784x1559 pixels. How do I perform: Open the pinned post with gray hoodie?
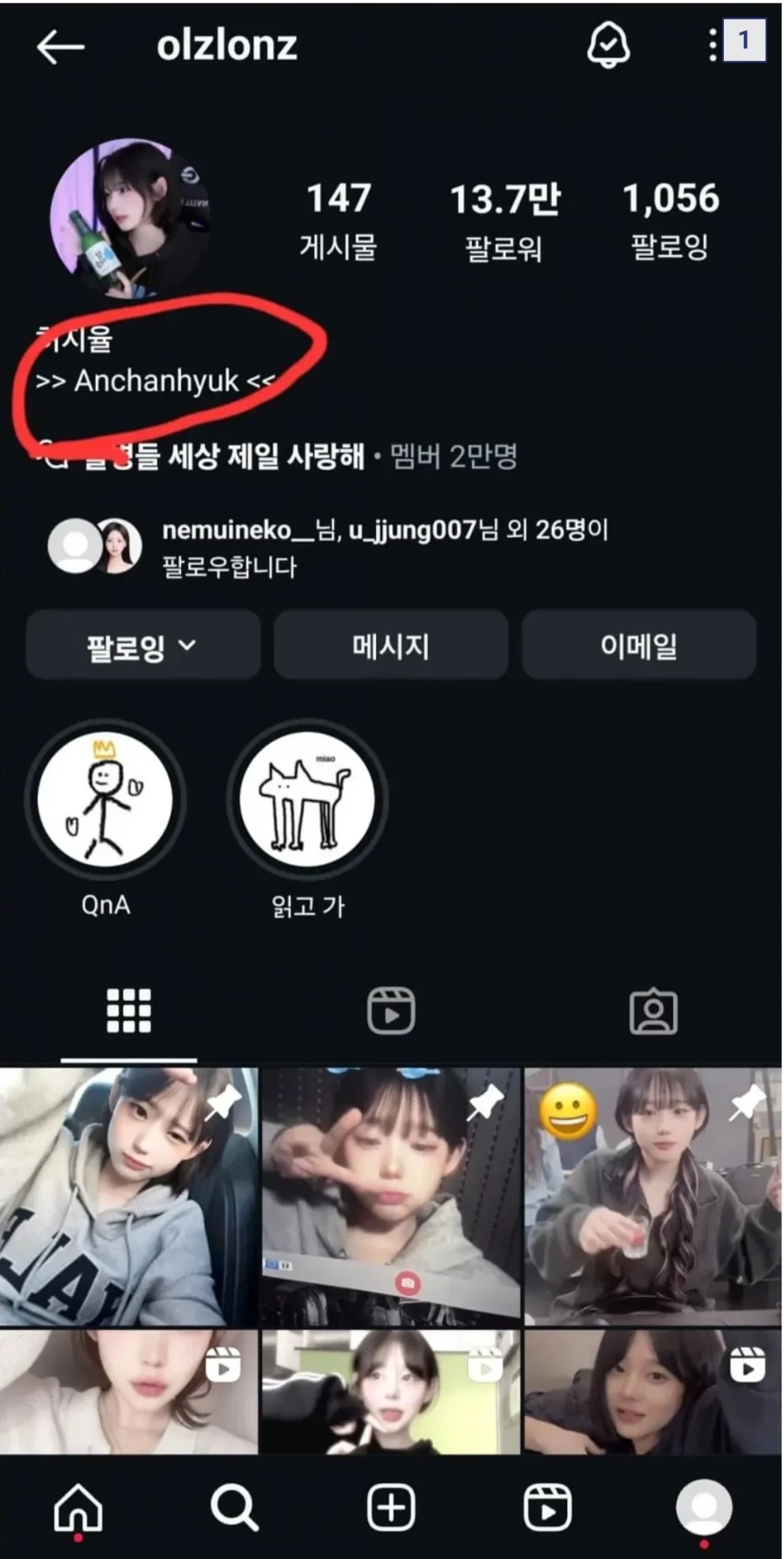tap(128, 1197)
